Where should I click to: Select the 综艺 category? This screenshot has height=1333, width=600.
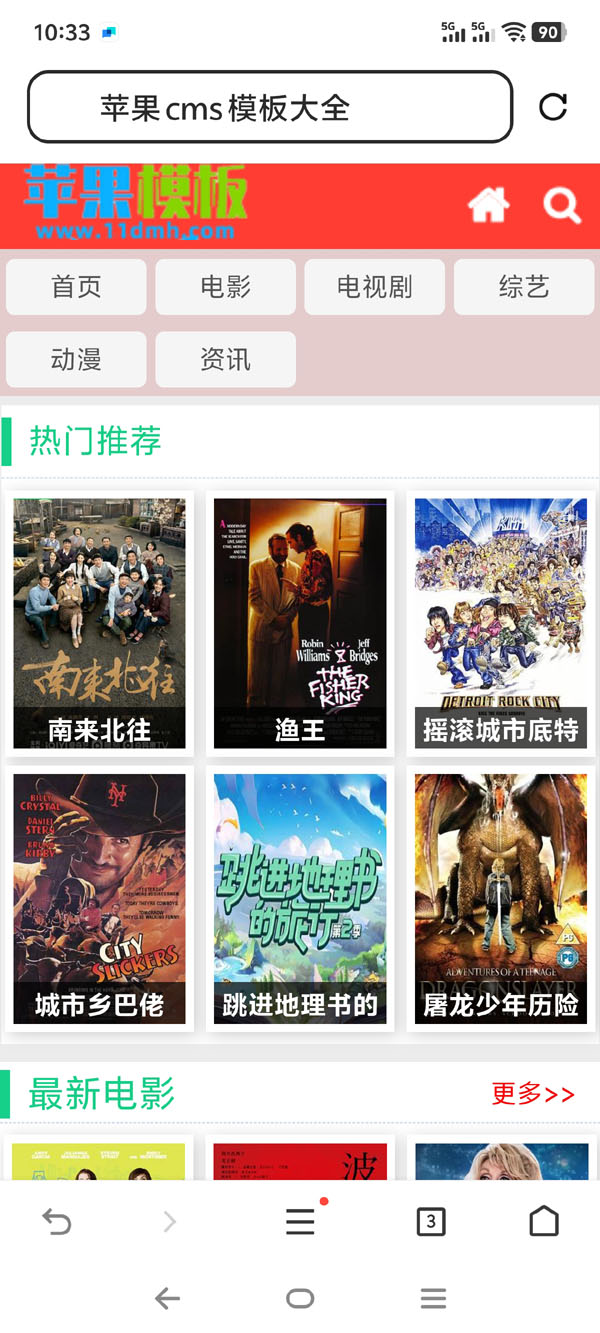[x=524, y=287]
